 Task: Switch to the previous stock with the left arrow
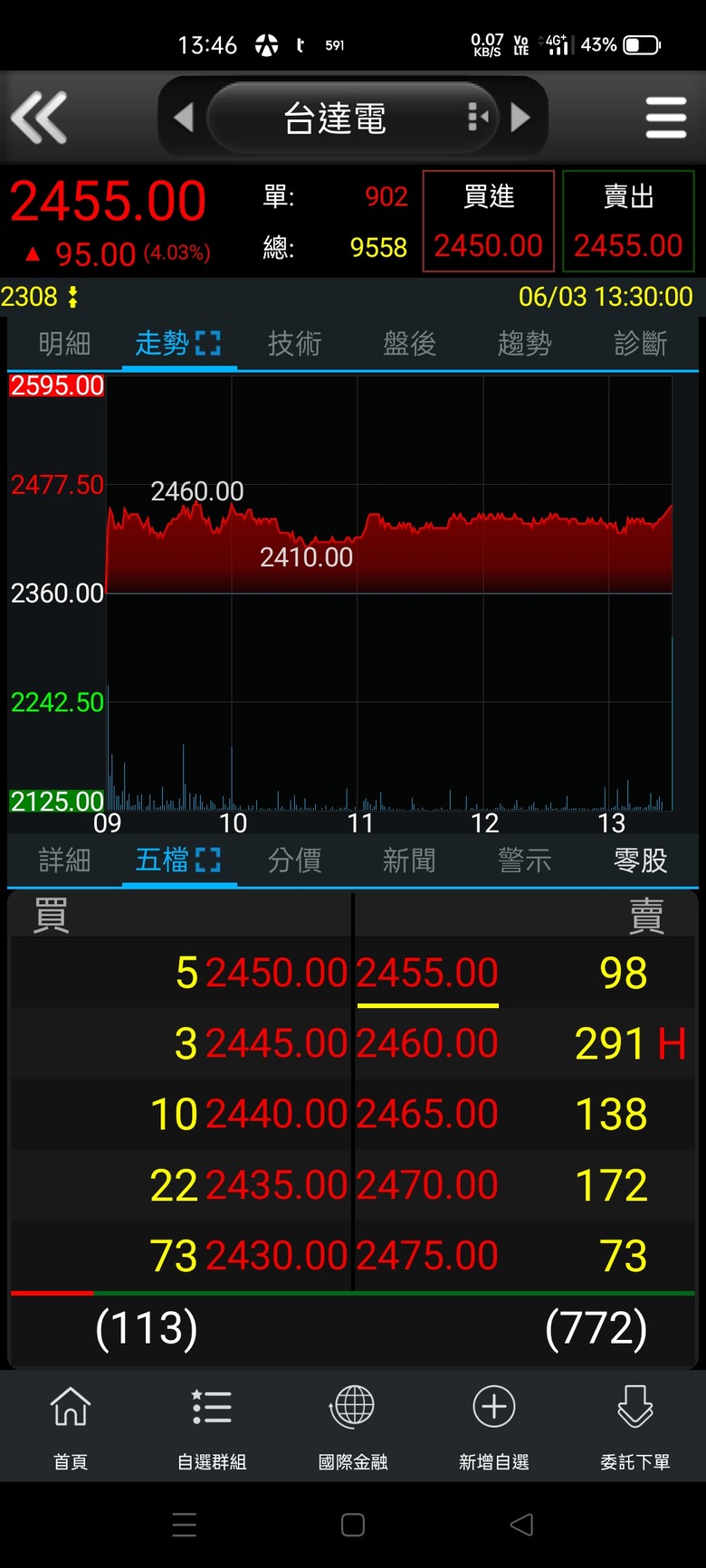pyautogui.click(x=184, y=118)
